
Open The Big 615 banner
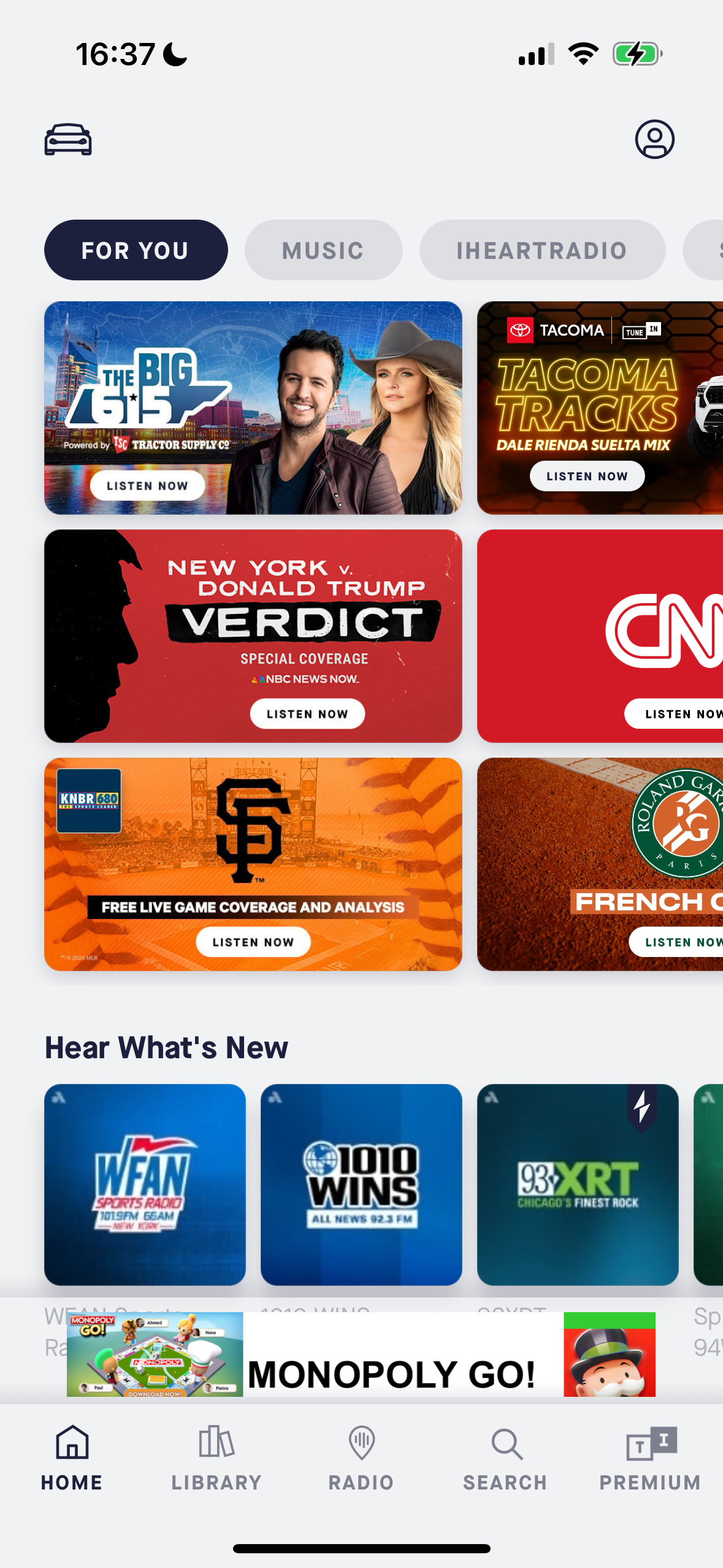click(253, 407)
